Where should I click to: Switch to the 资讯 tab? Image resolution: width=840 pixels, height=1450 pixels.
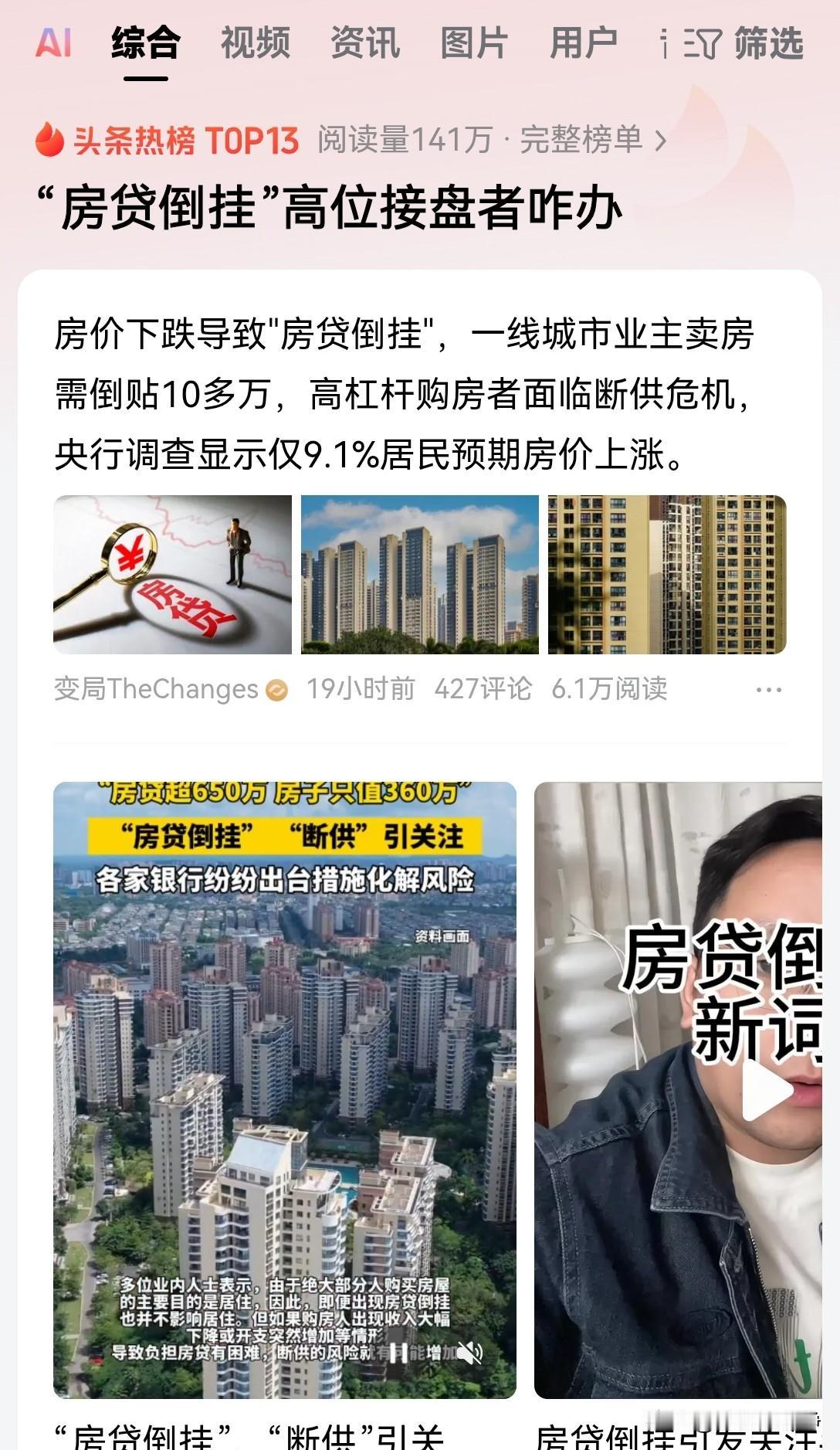364,44
